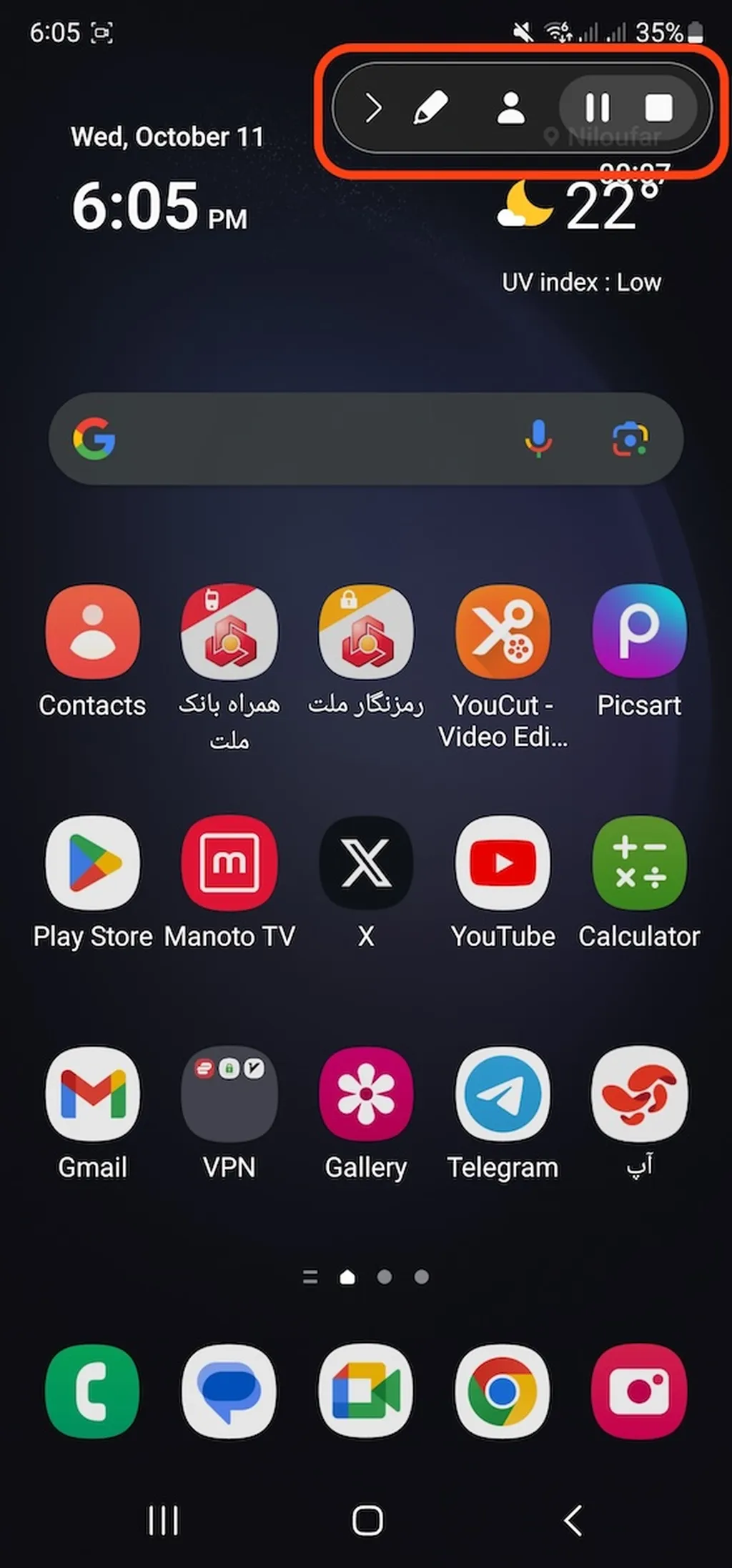Stop the screen recording
The height and width of the screenshot is (1568, 732).
(658, 109)
